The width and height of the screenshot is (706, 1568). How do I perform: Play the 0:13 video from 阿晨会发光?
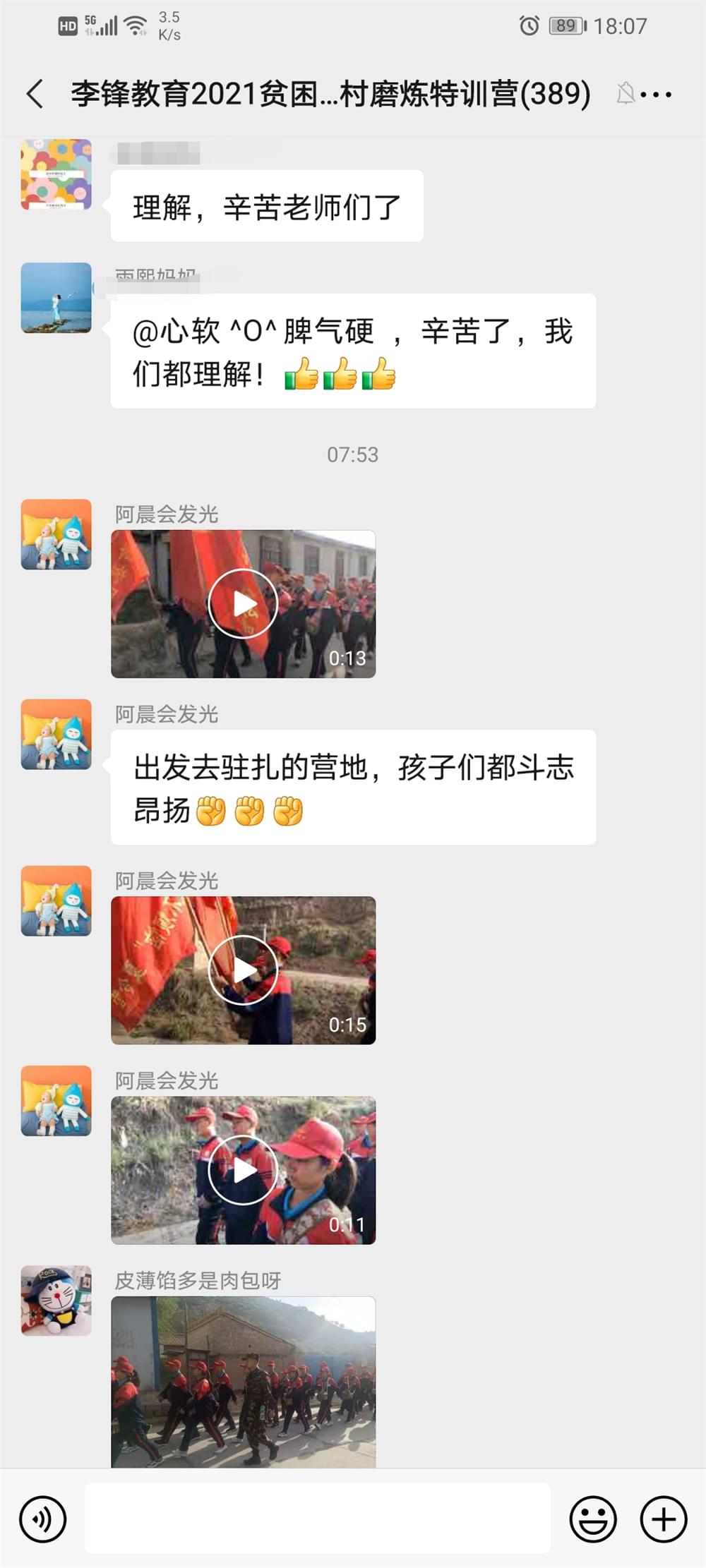[x=243, y=604]
